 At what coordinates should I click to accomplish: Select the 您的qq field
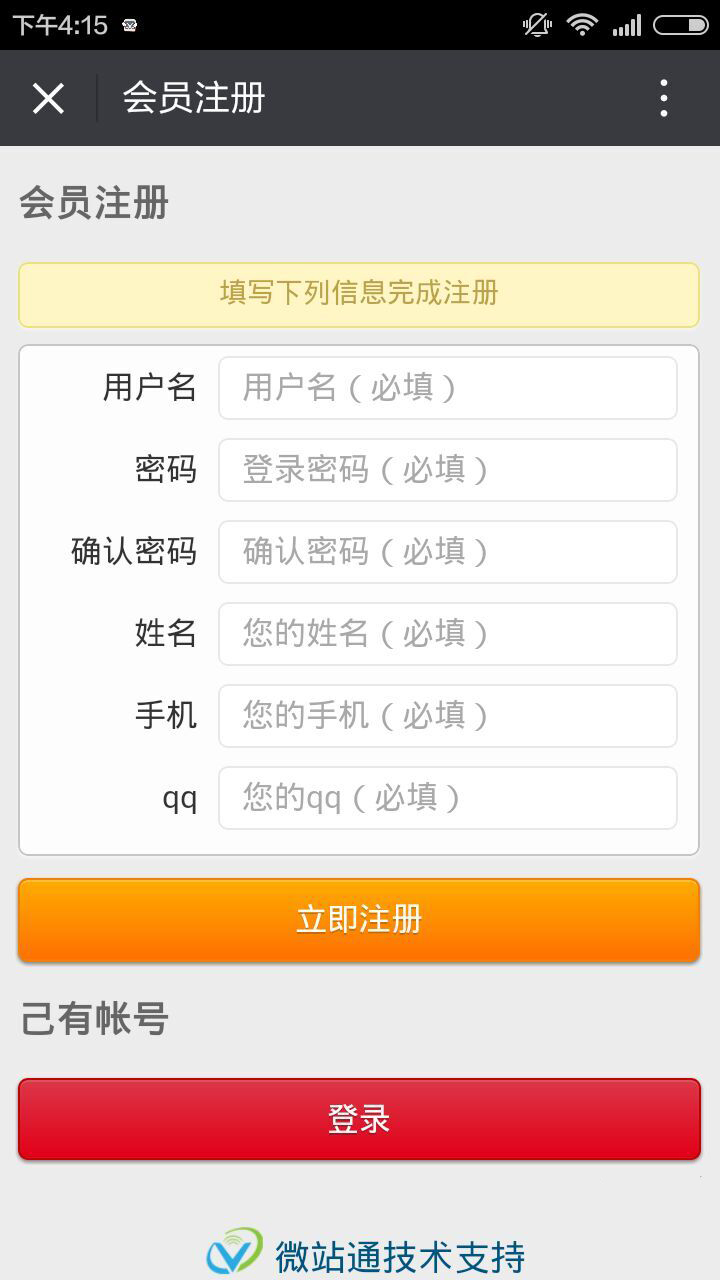[448, 798]
